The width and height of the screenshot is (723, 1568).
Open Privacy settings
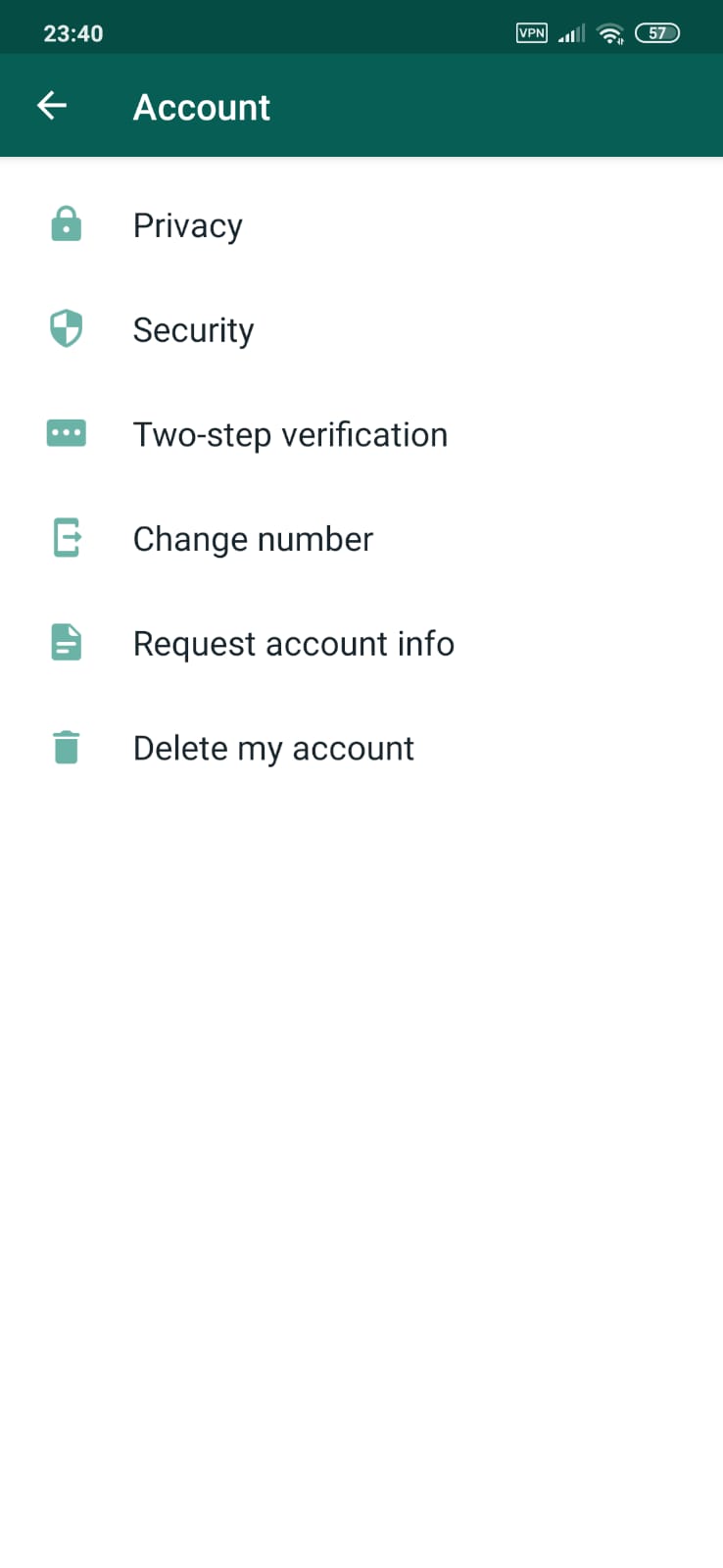[x=187, y=225]
